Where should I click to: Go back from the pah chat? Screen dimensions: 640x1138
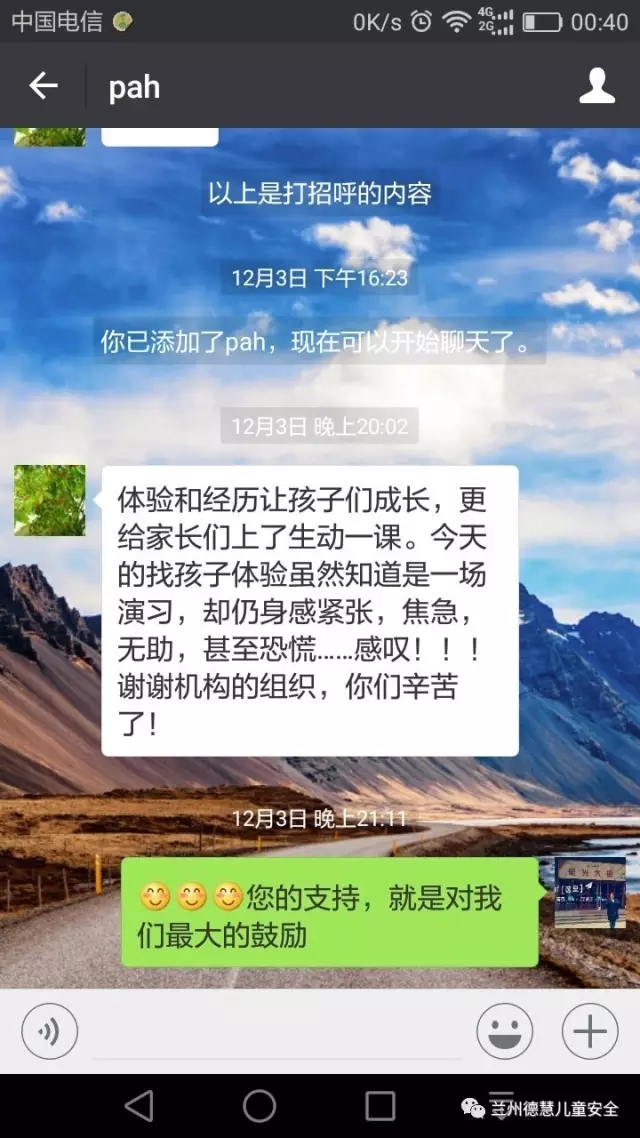click(43, 86)
